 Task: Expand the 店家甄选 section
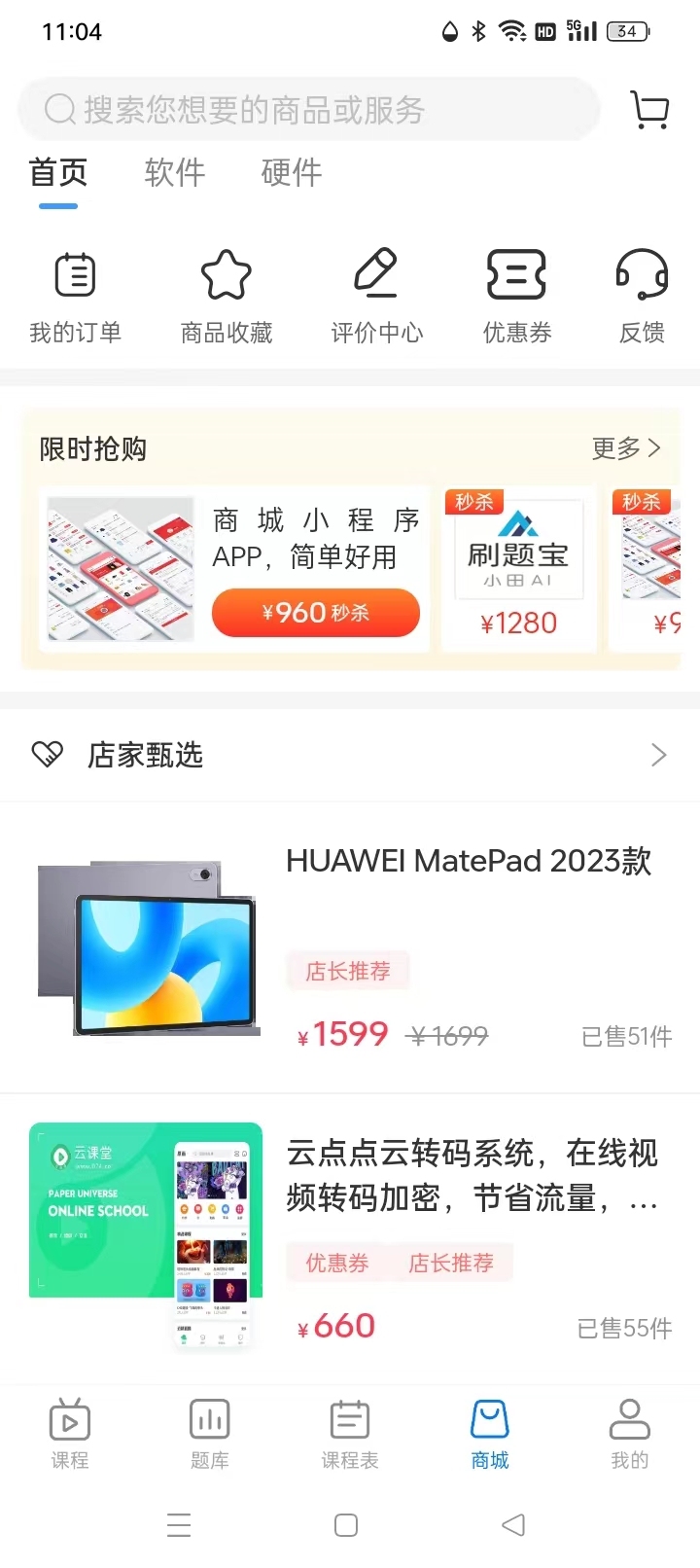350,755
